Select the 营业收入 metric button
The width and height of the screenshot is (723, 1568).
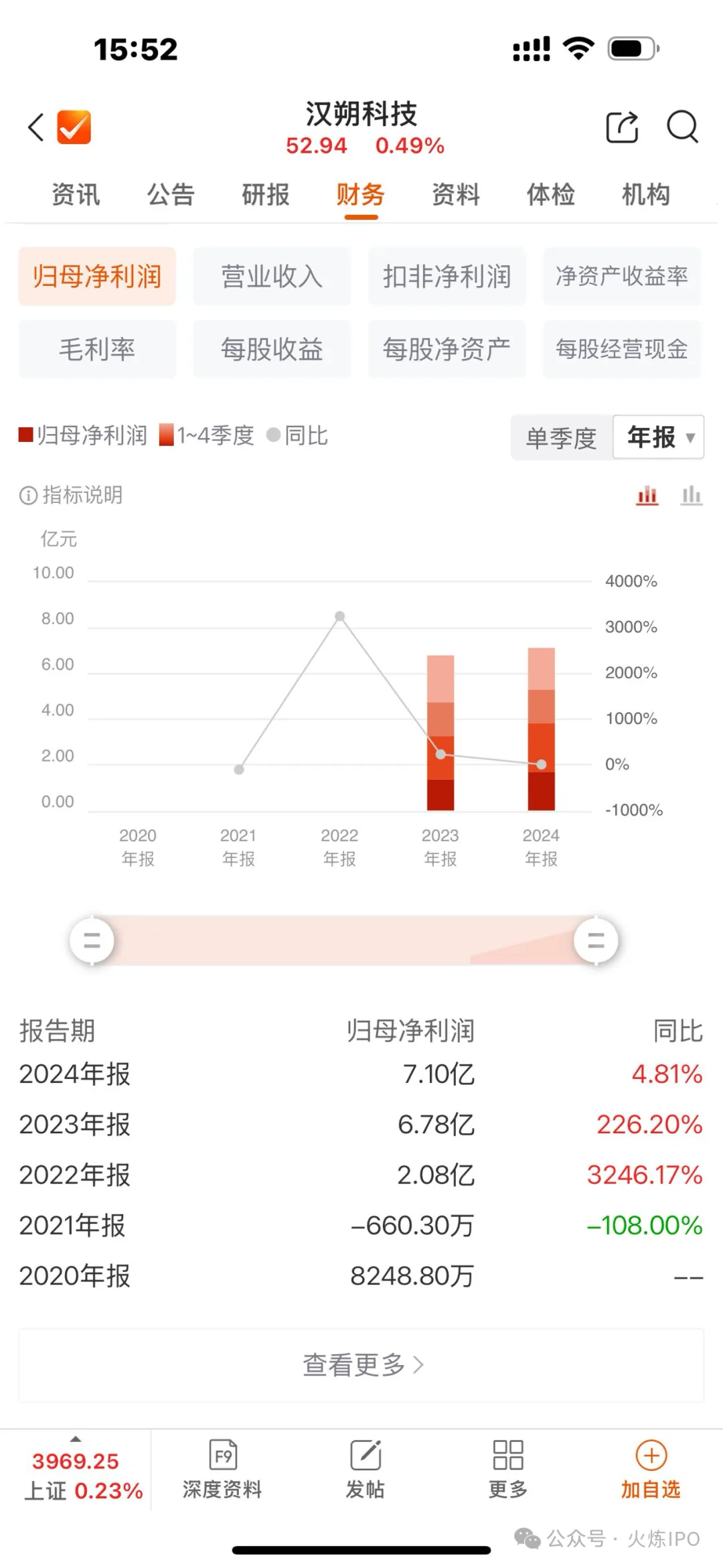(x=272, y=277)
